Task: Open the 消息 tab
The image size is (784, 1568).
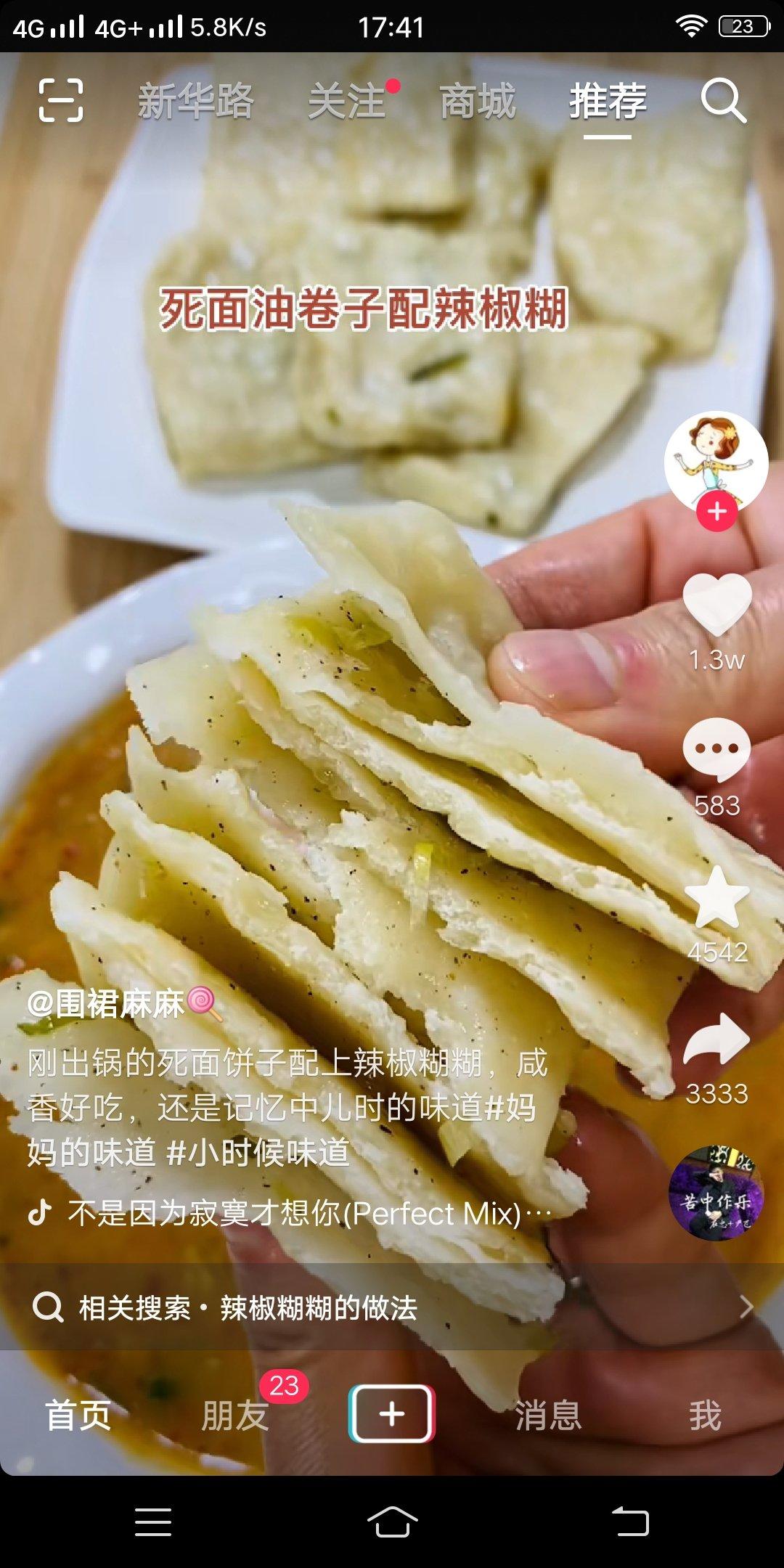Action: tap(548, 1416)
